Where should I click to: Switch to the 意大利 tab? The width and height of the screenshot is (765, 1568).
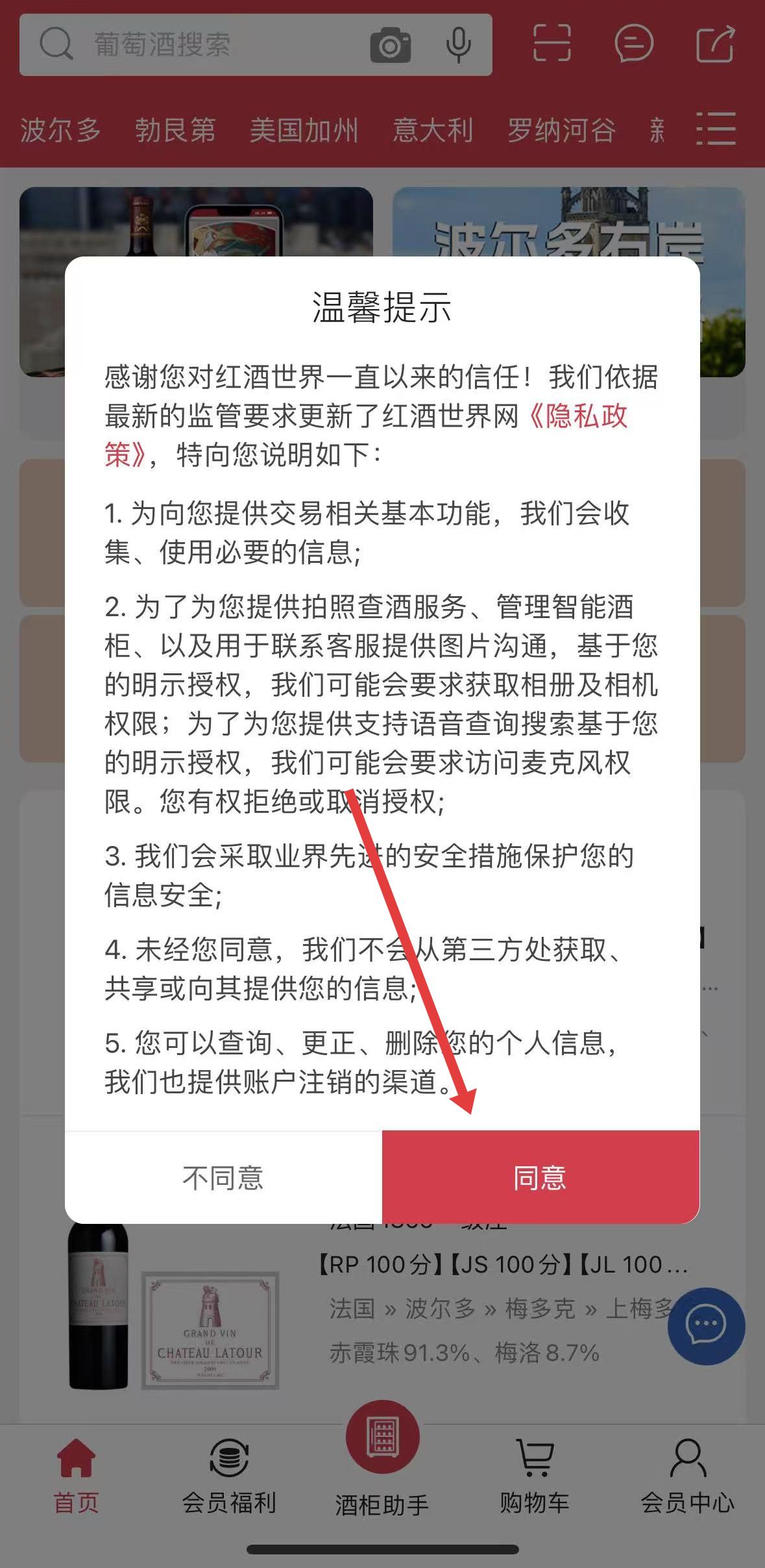(x=433, y=130)
